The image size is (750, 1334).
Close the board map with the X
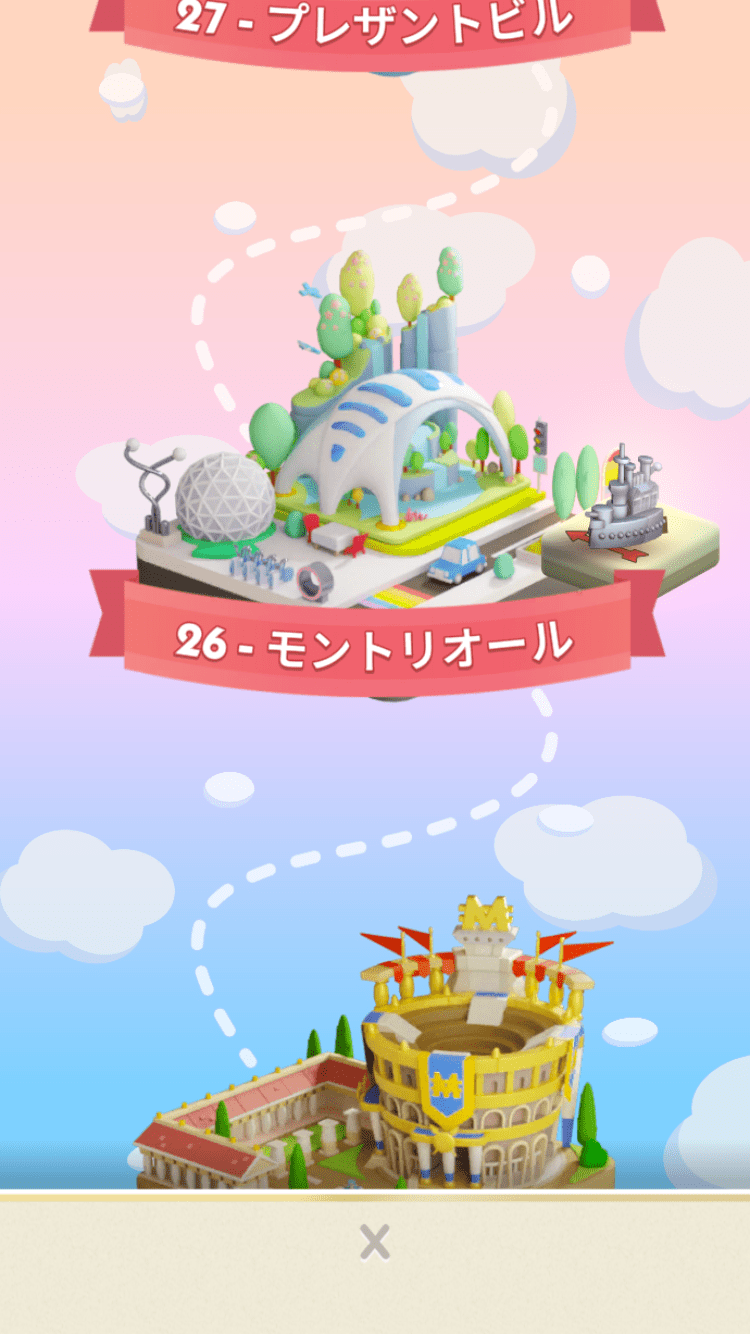point(375,1243)
